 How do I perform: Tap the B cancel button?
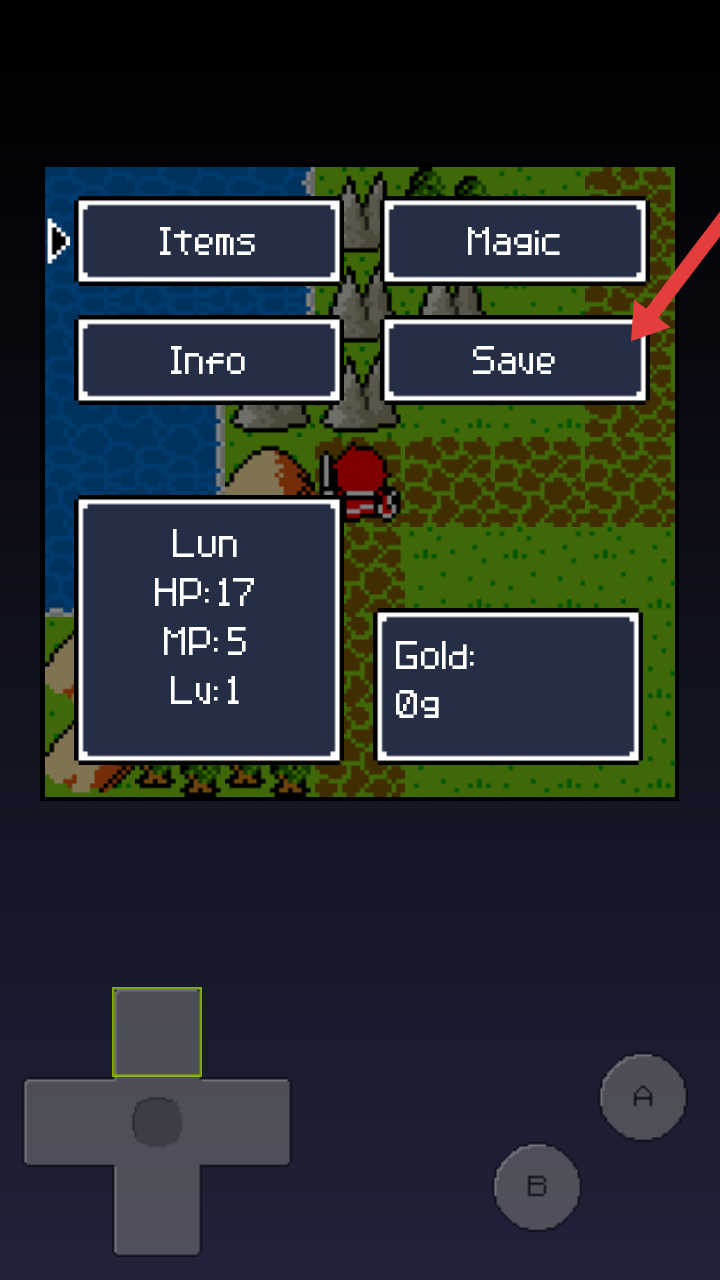[537, 1187]
